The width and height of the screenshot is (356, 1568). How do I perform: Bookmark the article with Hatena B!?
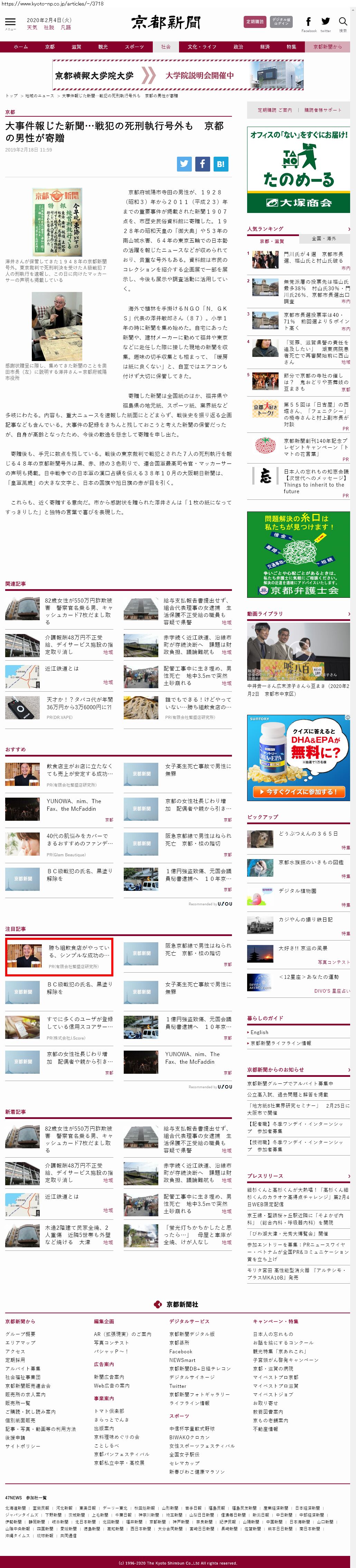point(220,163)
